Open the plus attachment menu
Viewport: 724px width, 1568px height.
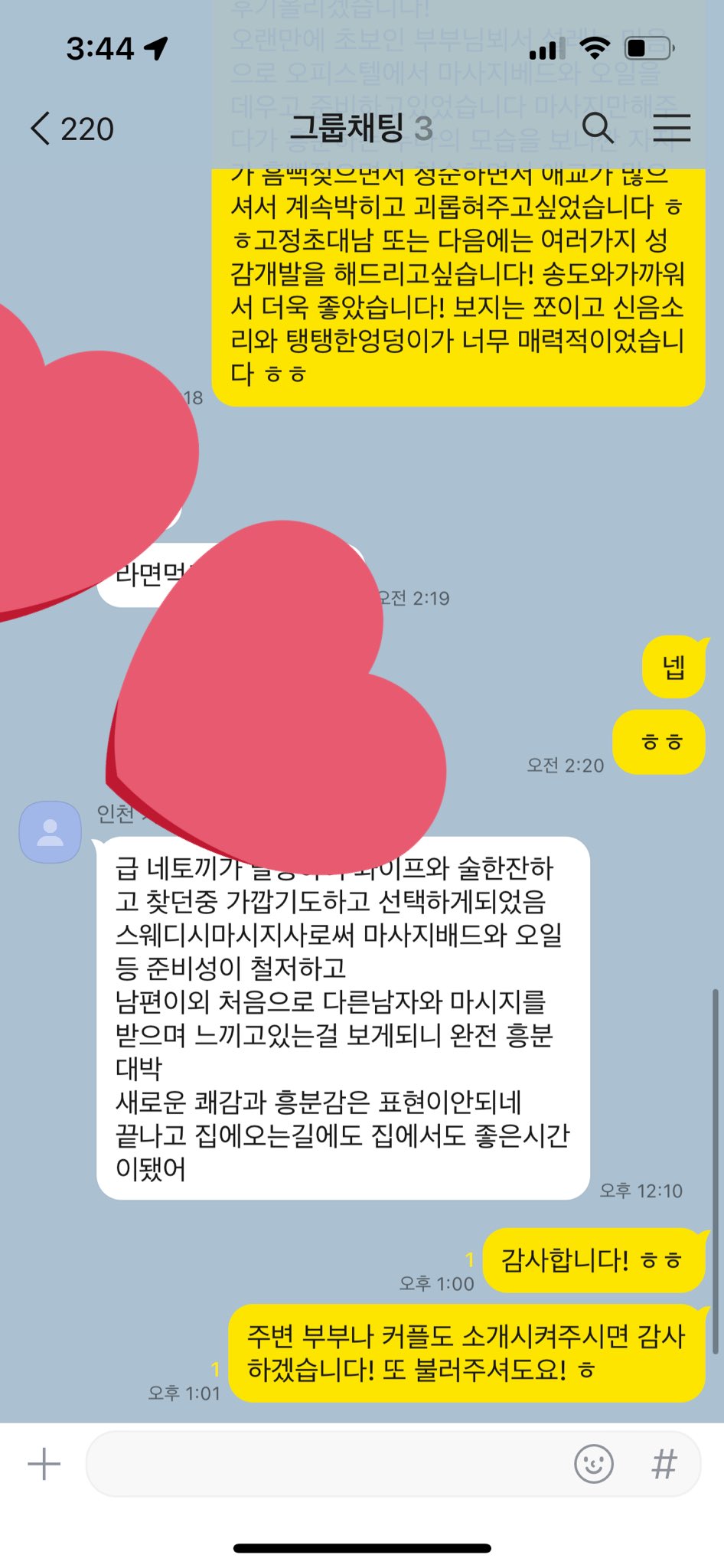(44, 1464)
